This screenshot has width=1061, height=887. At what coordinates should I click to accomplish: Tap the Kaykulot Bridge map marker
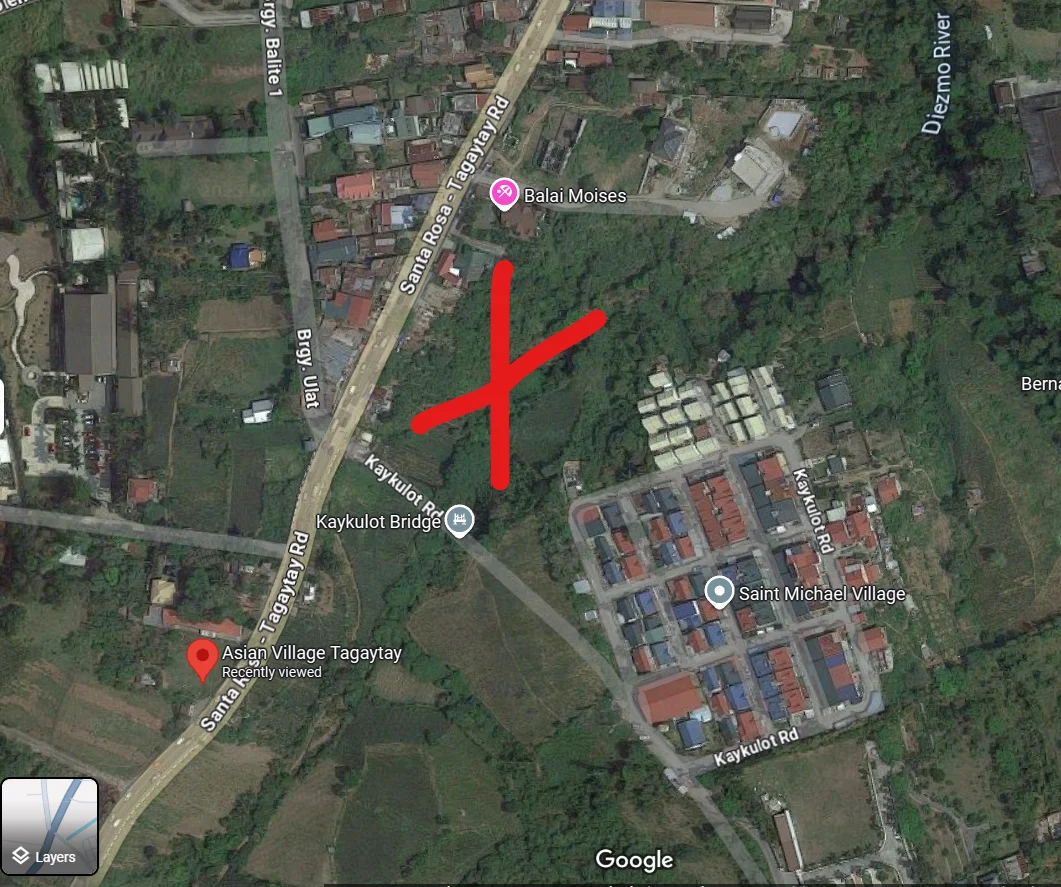pos(459,520)
